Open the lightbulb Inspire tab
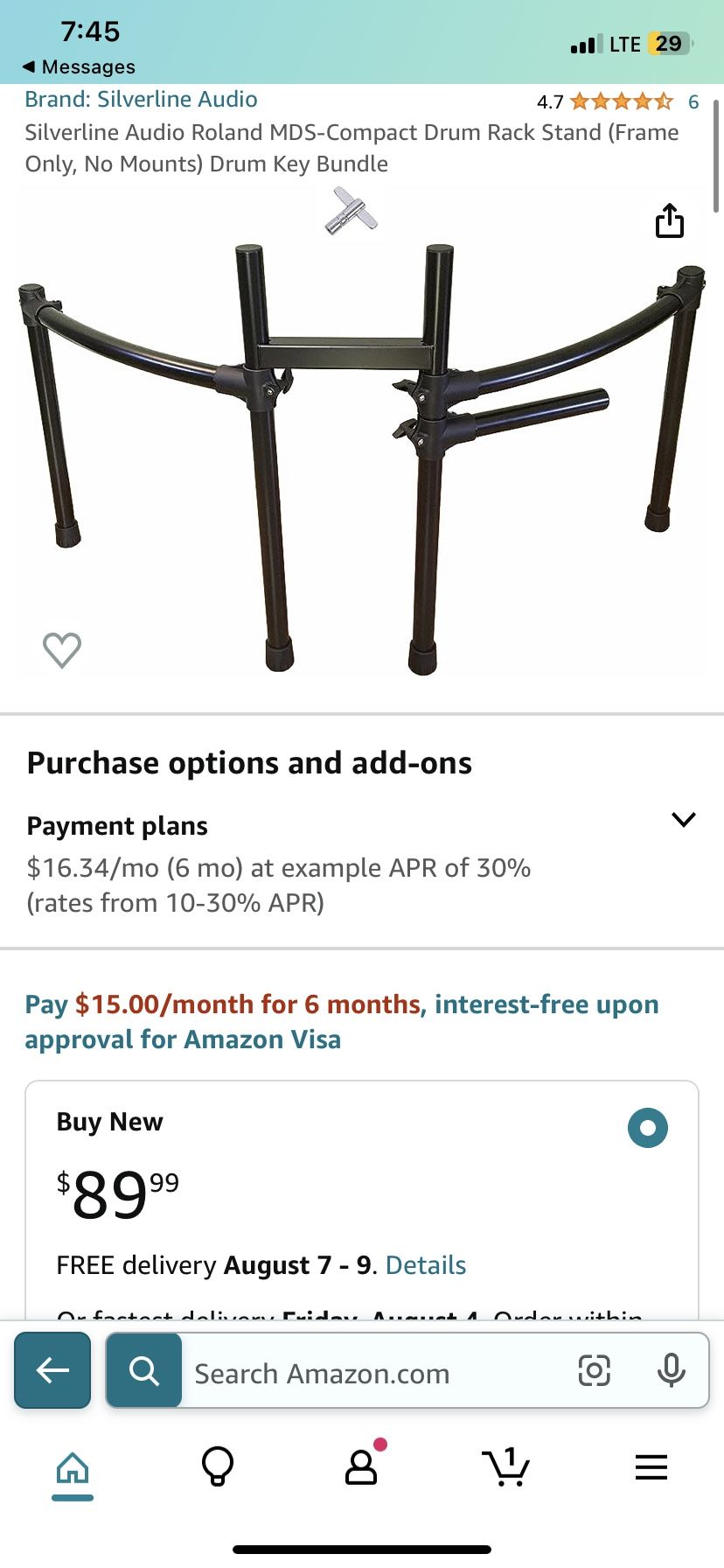Image resolution: width=724 pixels, height=1568 pixels. 218,1467
